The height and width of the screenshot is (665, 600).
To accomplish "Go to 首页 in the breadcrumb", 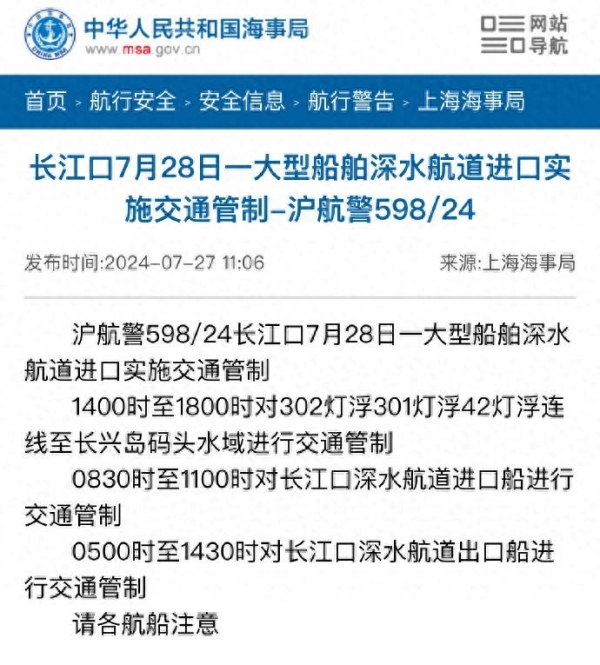I will (x=46, y=101).
